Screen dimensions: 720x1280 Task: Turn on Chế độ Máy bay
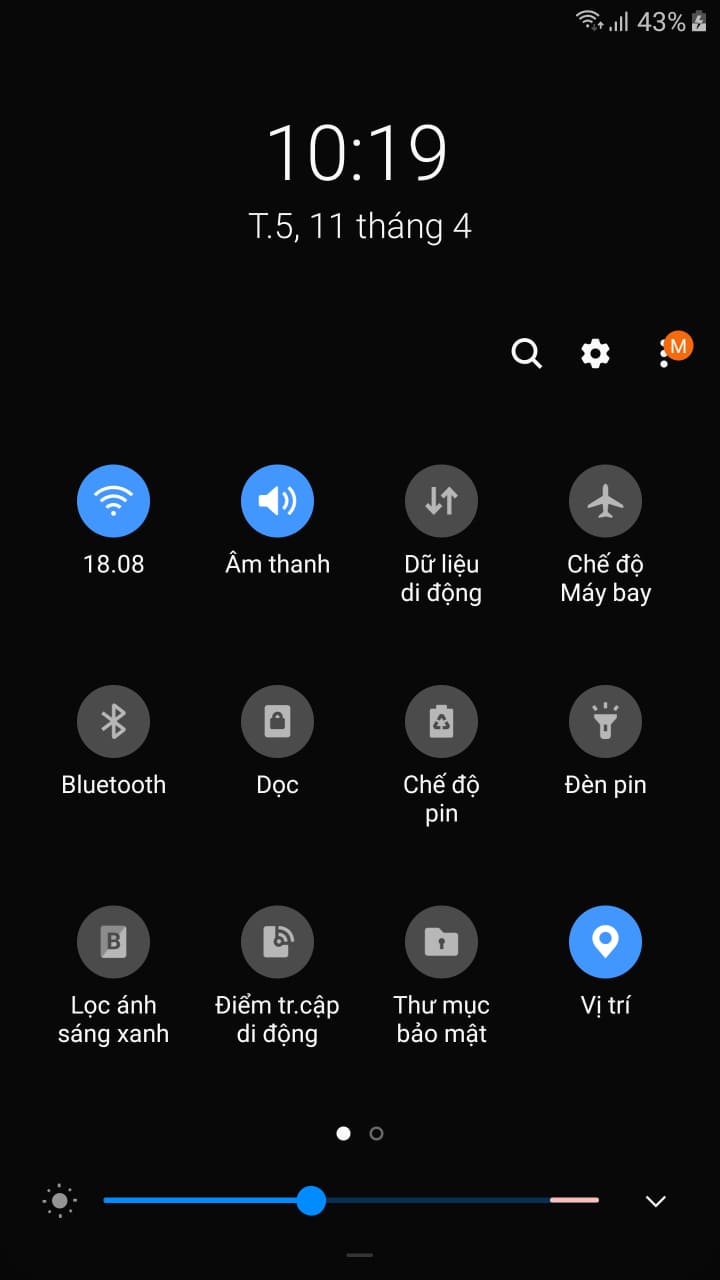tap(605, 501)
